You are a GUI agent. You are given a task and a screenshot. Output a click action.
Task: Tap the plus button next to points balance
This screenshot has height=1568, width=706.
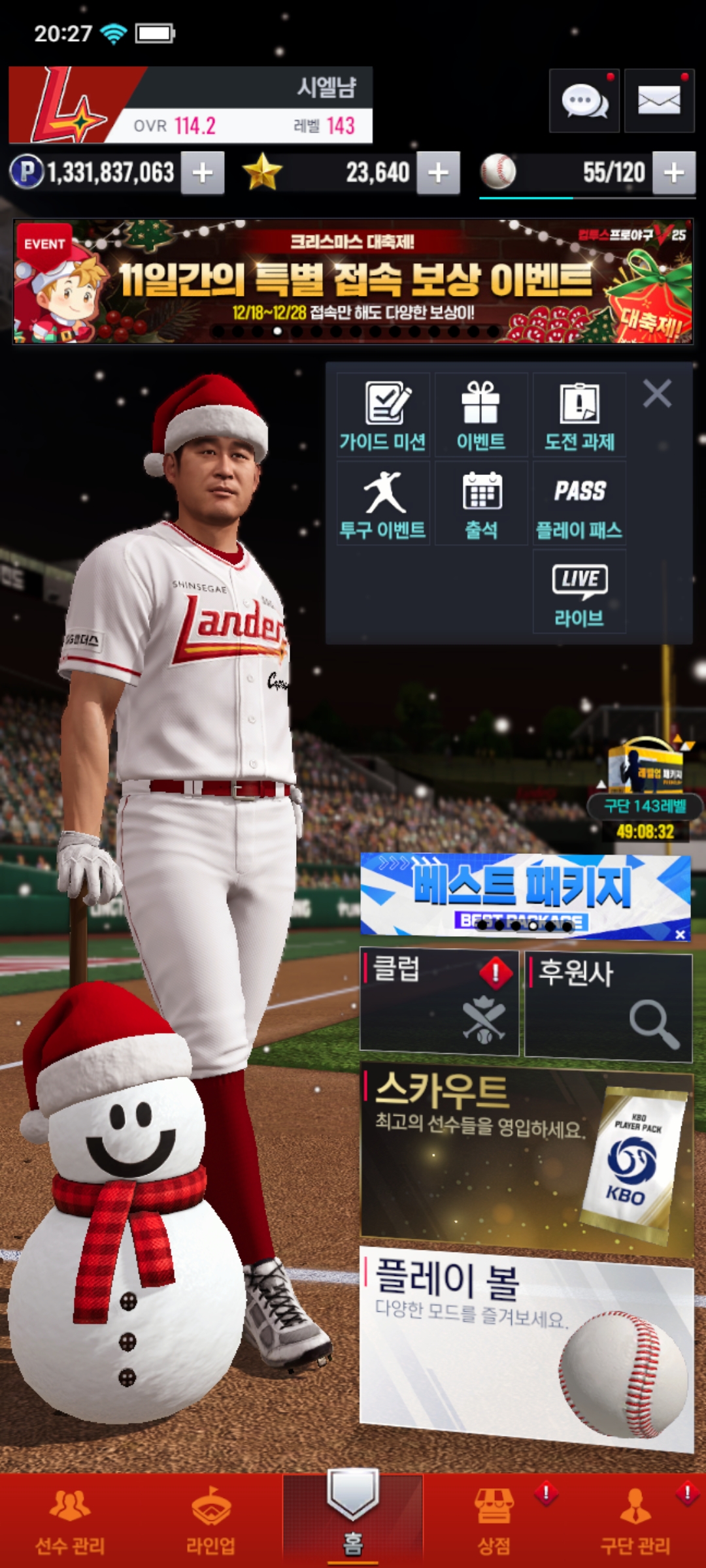[x=203, y=173]
